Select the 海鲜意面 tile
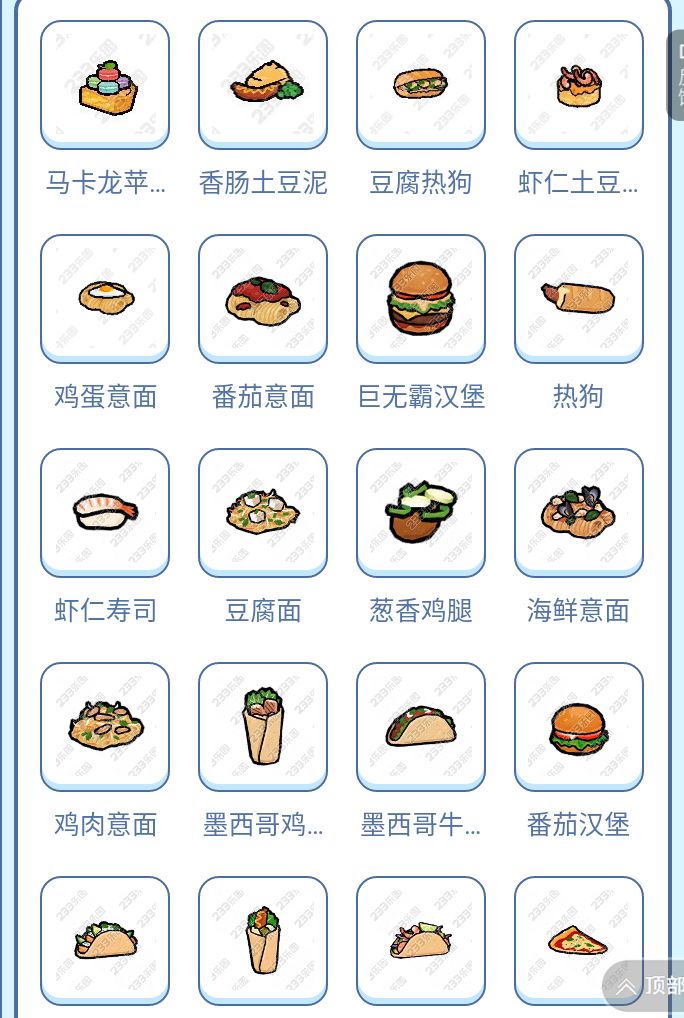The width and height of the screenshot is (684, 1018). click(579, 512)
